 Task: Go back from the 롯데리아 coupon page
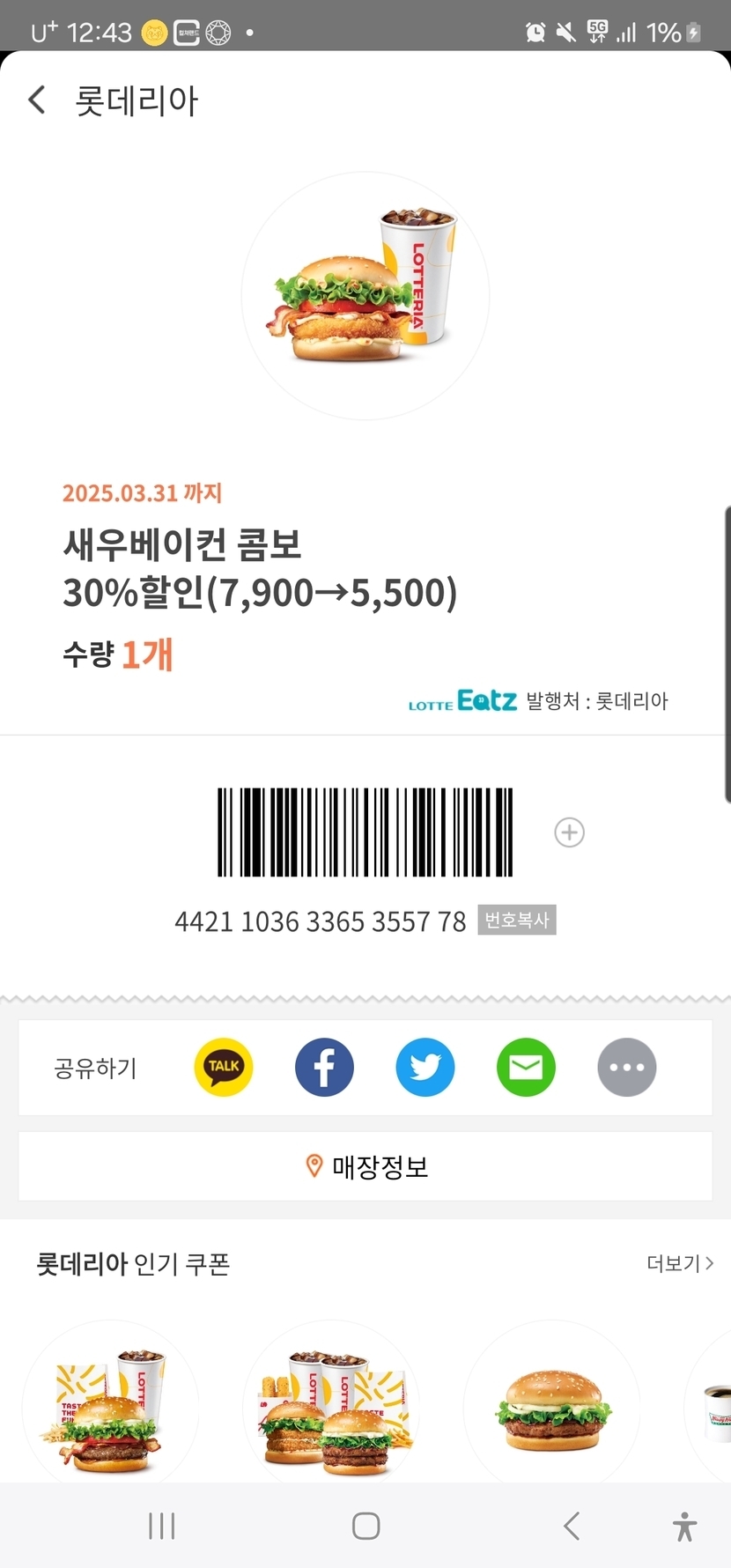37,100
